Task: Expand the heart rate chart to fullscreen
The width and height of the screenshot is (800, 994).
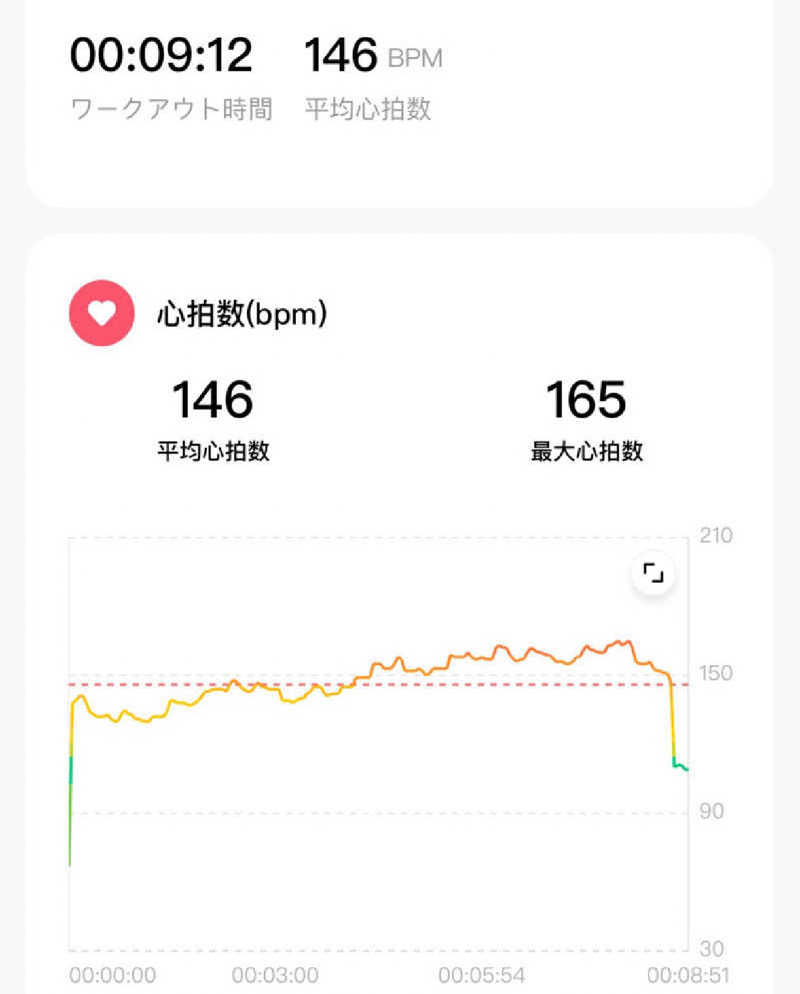Action: tap(653, 574)
